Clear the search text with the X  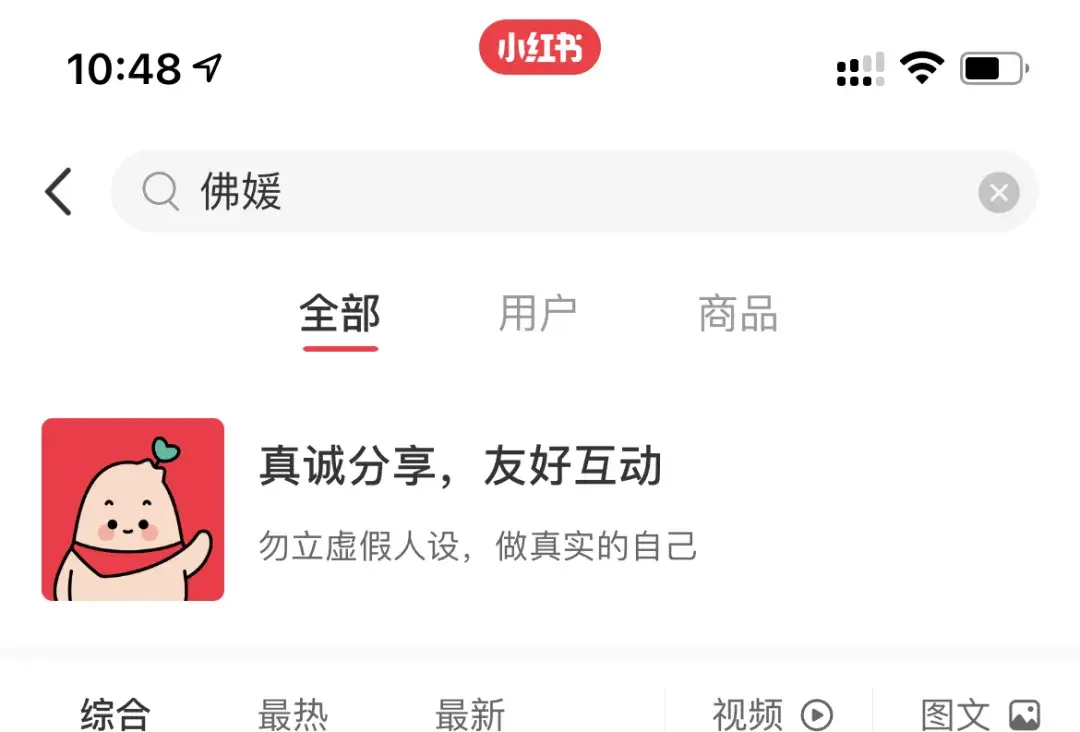tap(998, 192)
